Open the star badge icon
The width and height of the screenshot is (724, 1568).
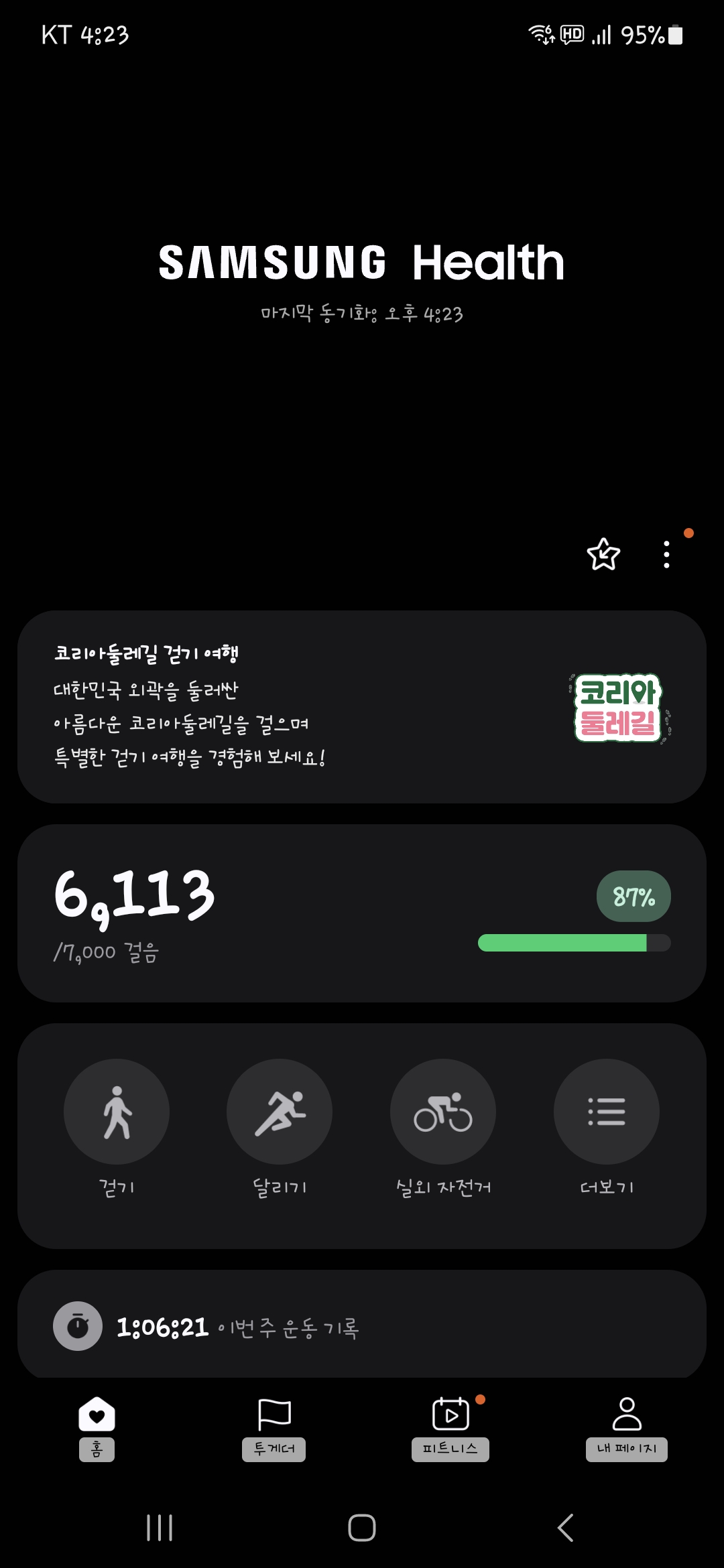click(603, 554)
